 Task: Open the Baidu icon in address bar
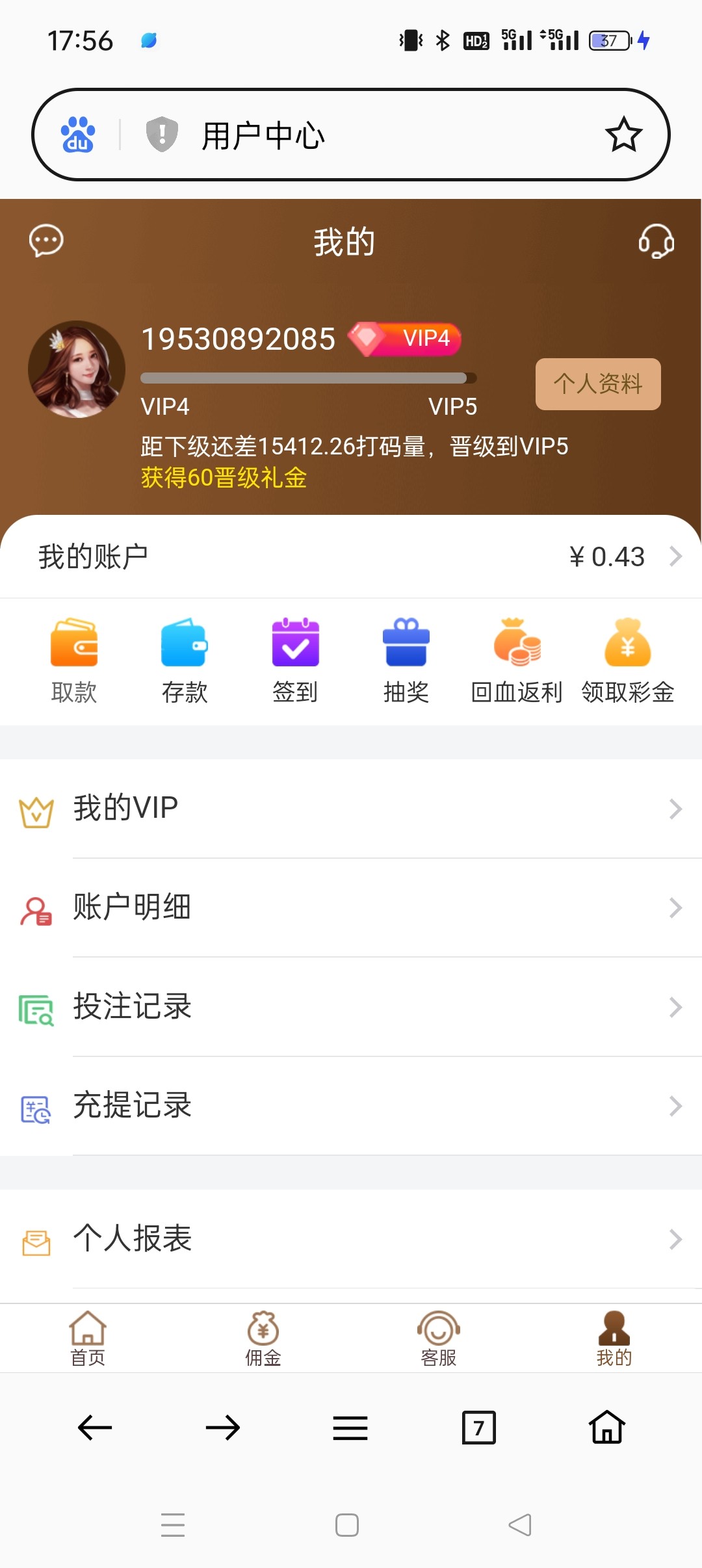[x=77, y=133]
